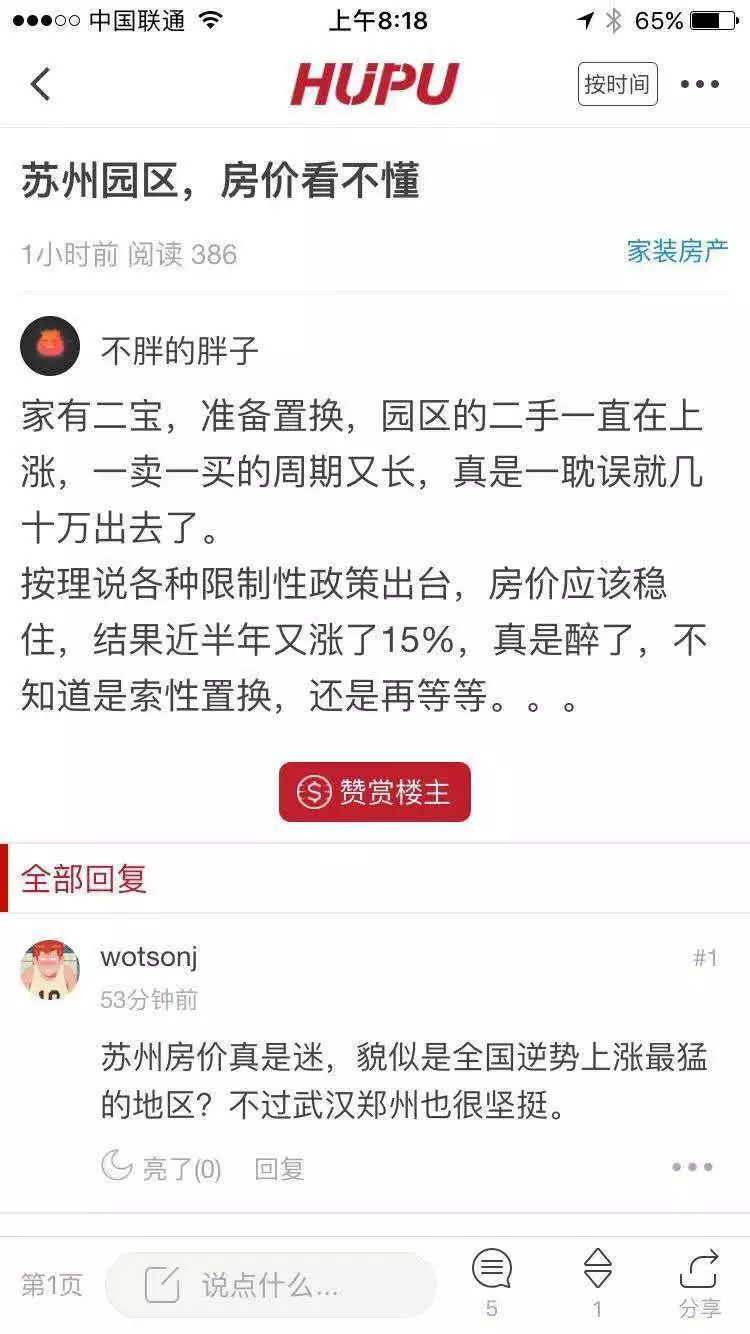Open the 第1页 page selector

[x=52, y=1285]
